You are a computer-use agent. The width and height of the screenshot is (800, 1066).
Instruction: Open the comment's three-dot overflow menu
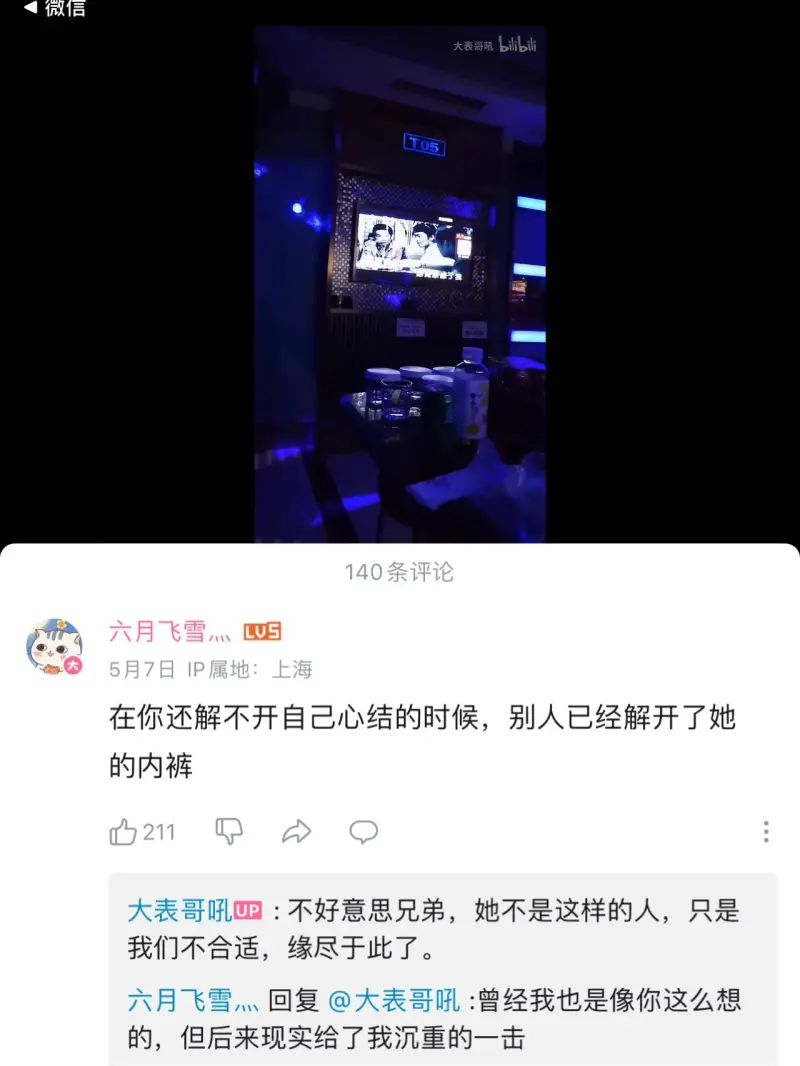coord(765,831)
